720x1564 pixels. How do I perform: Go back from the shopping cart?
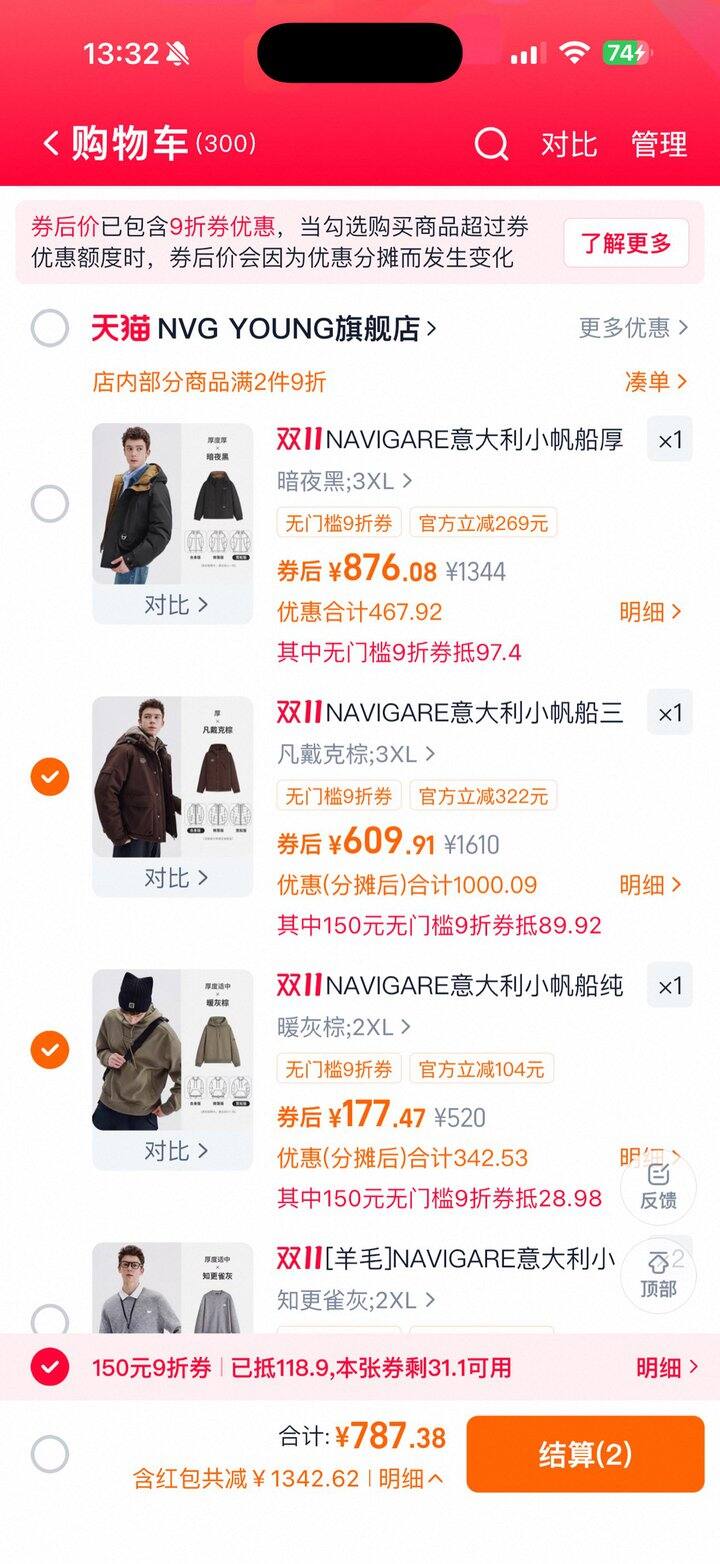click(x=51, y=144)
